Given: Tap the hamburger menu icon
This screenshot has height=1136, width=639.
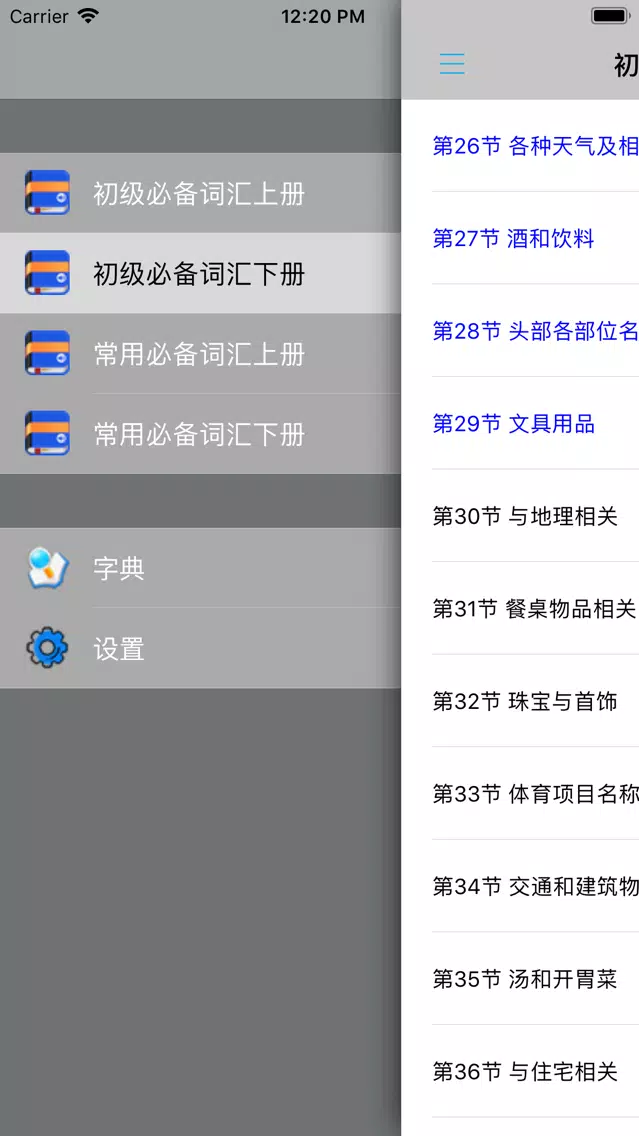Looking at the screenshot, I should (452, 64).
